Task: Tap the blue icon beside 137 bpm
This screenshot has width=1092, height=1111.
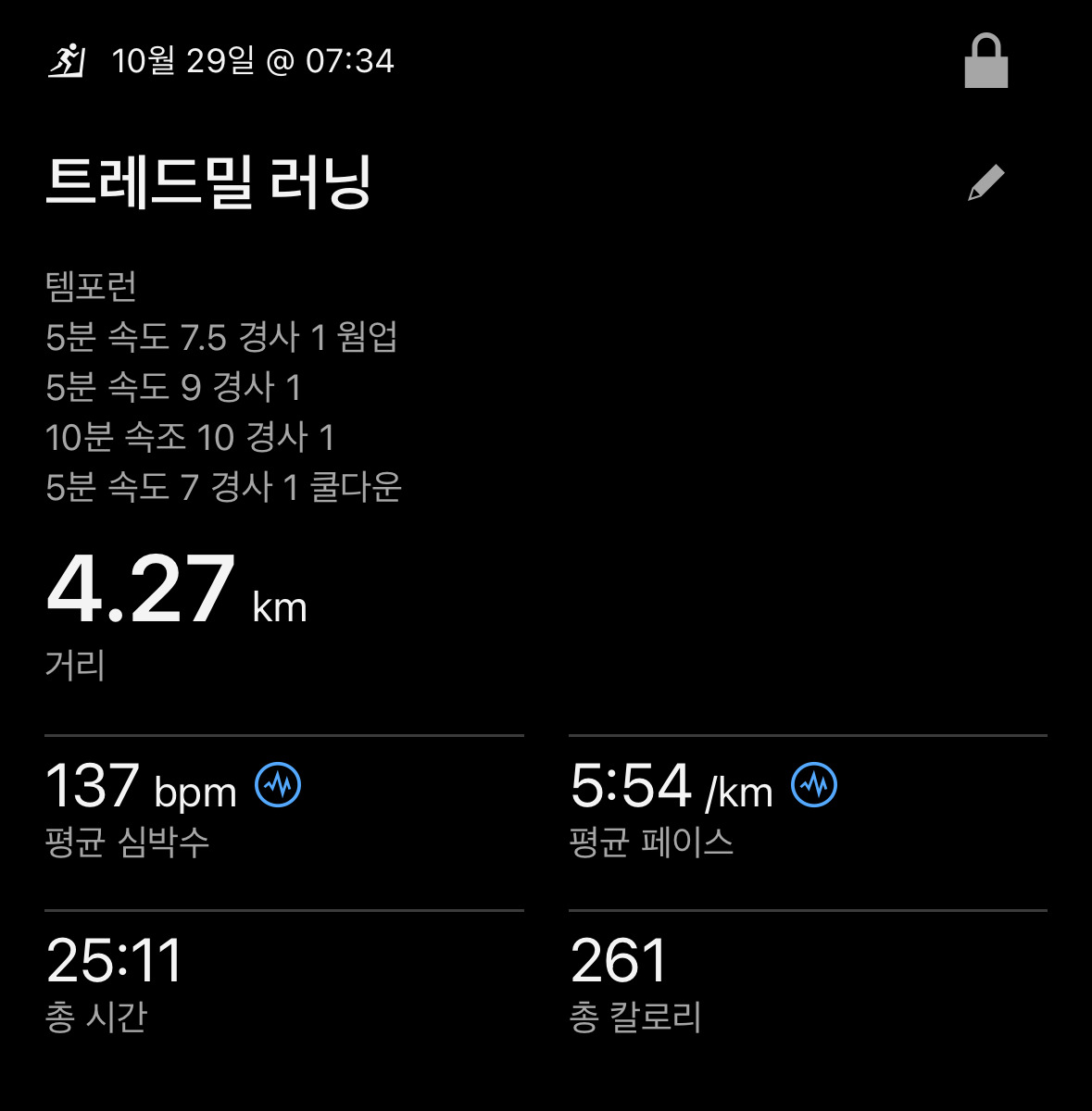Action: tap(278, 785)
